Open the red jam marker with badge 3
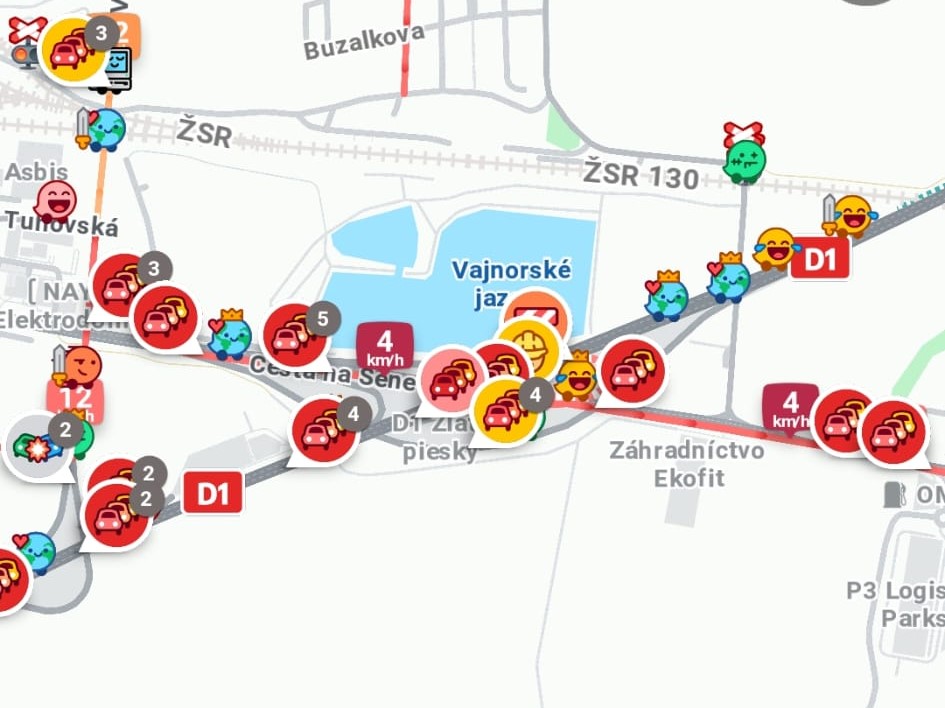945x708 pixels. tap(123, 285)
